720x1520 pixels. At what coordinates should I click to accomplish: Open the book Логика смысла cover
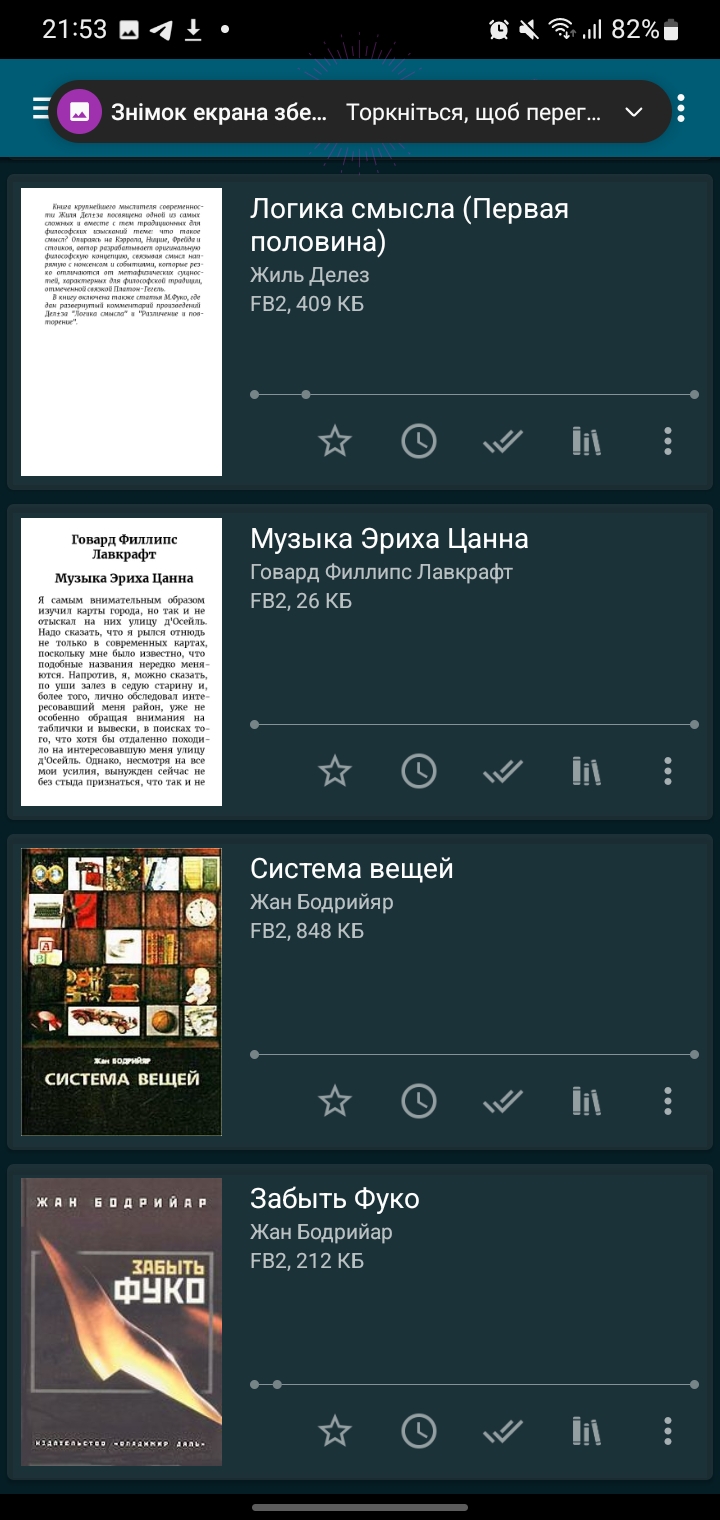[x=121, y=332]
